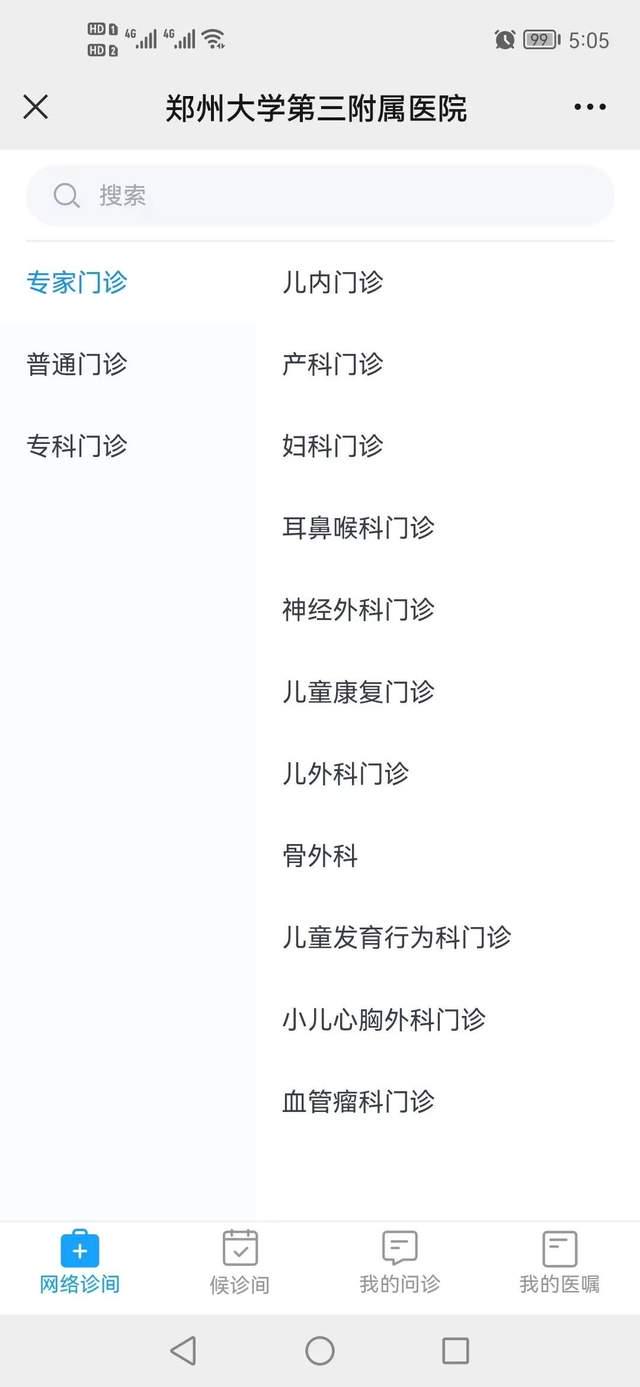This screenshot has width=640, height=1387.
Task: Open 骨外科 department
Action: pyautogui.click(x=320, y=856)
